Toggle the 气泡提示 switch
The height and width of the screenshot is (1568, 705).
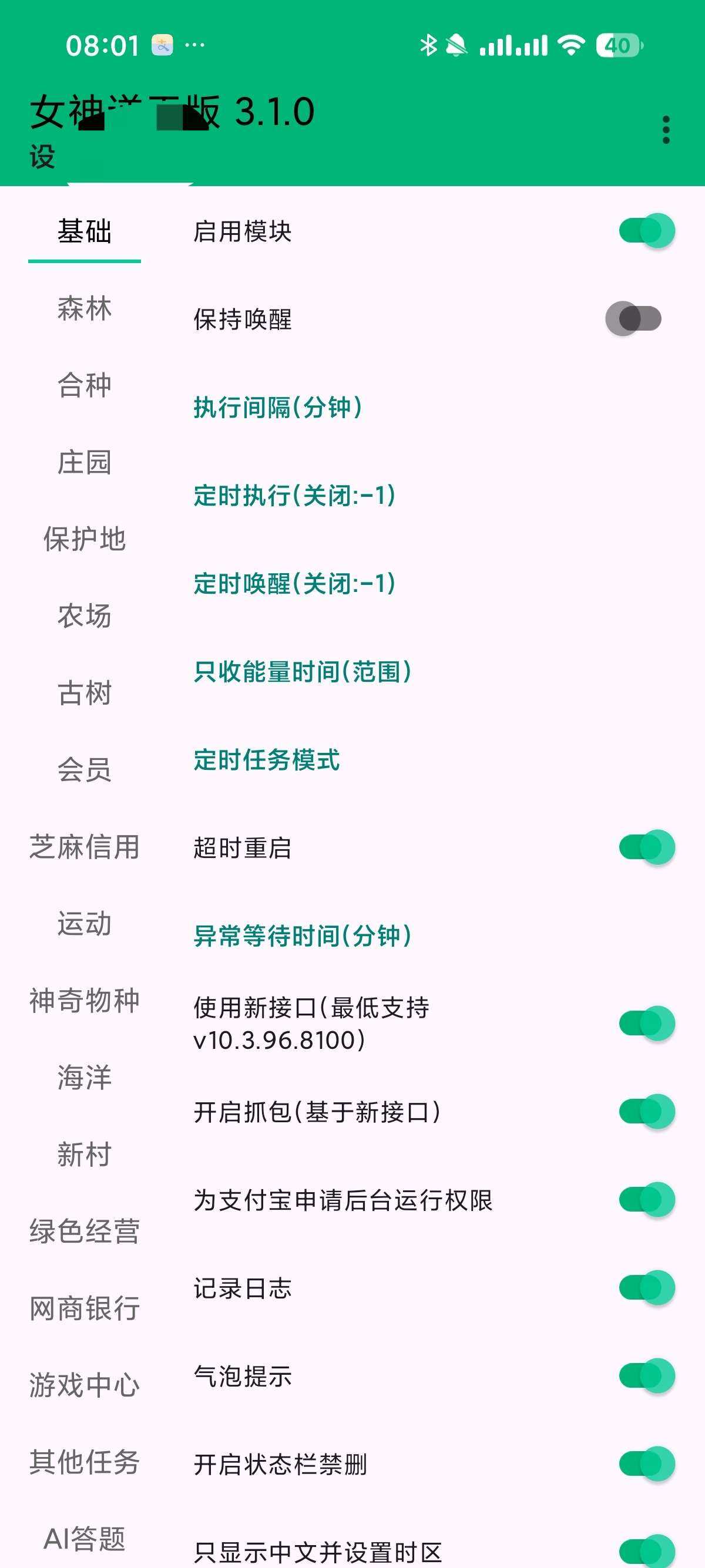pos(646,1375)
